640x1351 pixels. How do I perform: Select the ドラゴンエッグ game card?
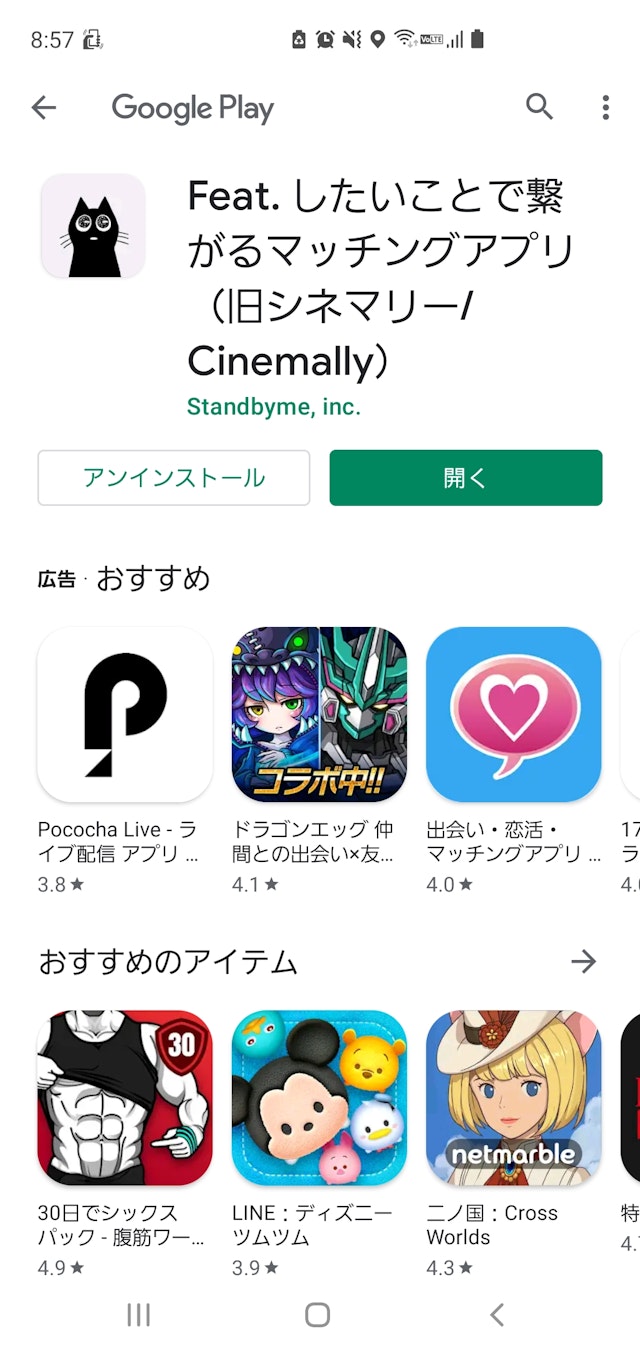coord(319,715)
